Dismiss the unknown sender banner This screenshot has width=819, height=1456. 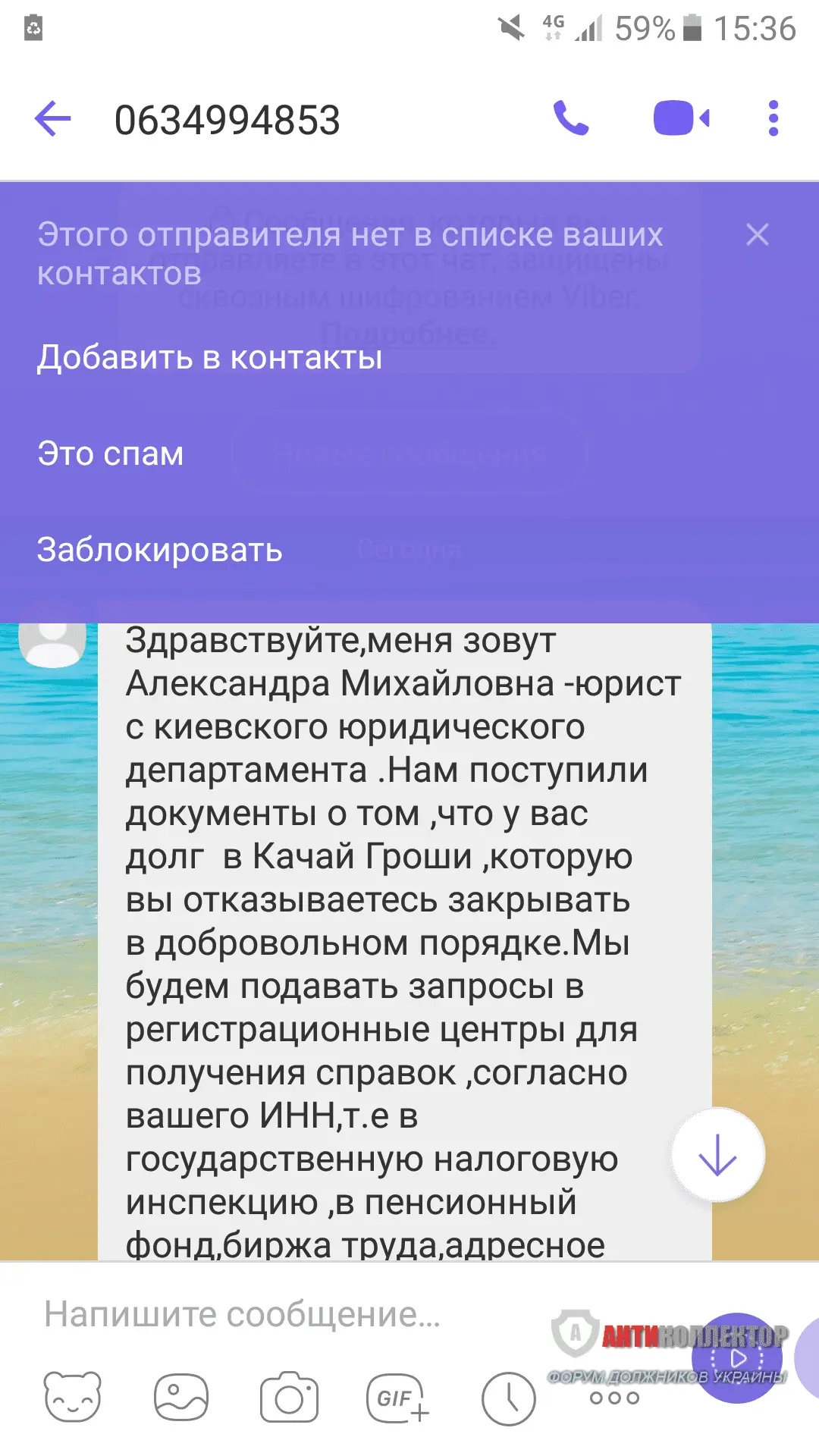pyautogui.click(x=757, y=235)
